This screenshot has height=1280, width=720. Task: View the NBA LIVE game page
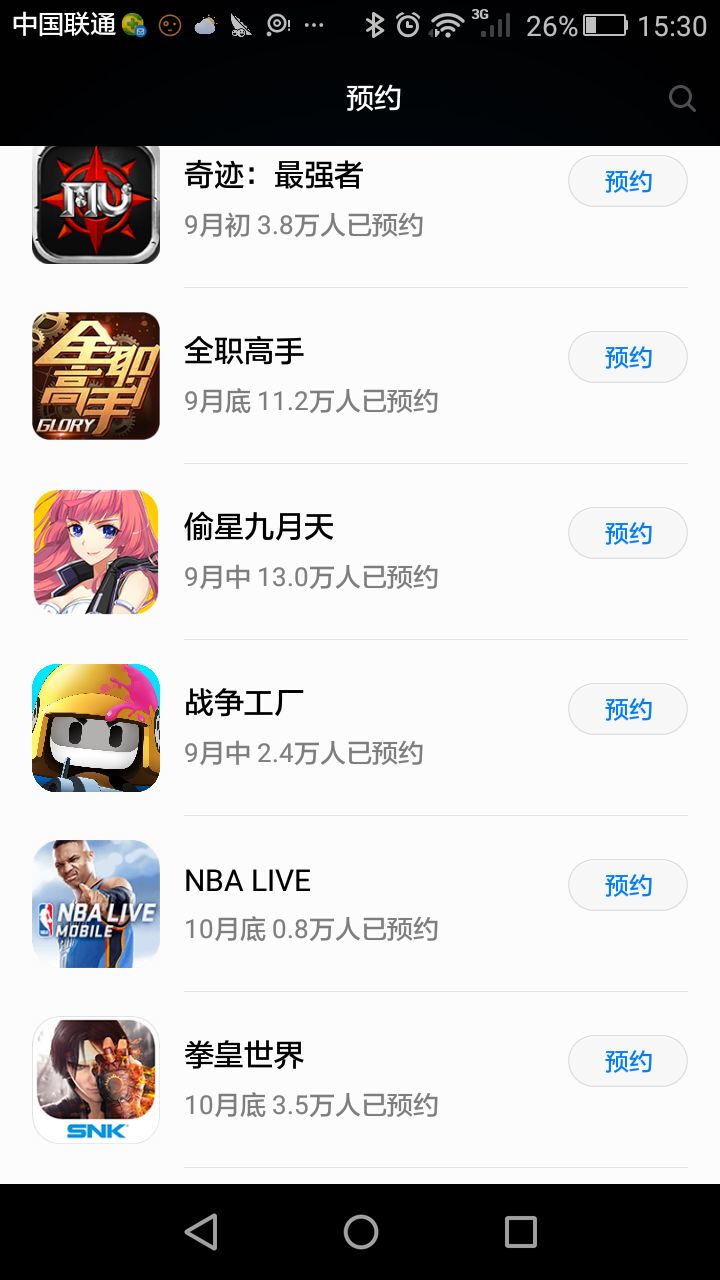coord(300,904)
